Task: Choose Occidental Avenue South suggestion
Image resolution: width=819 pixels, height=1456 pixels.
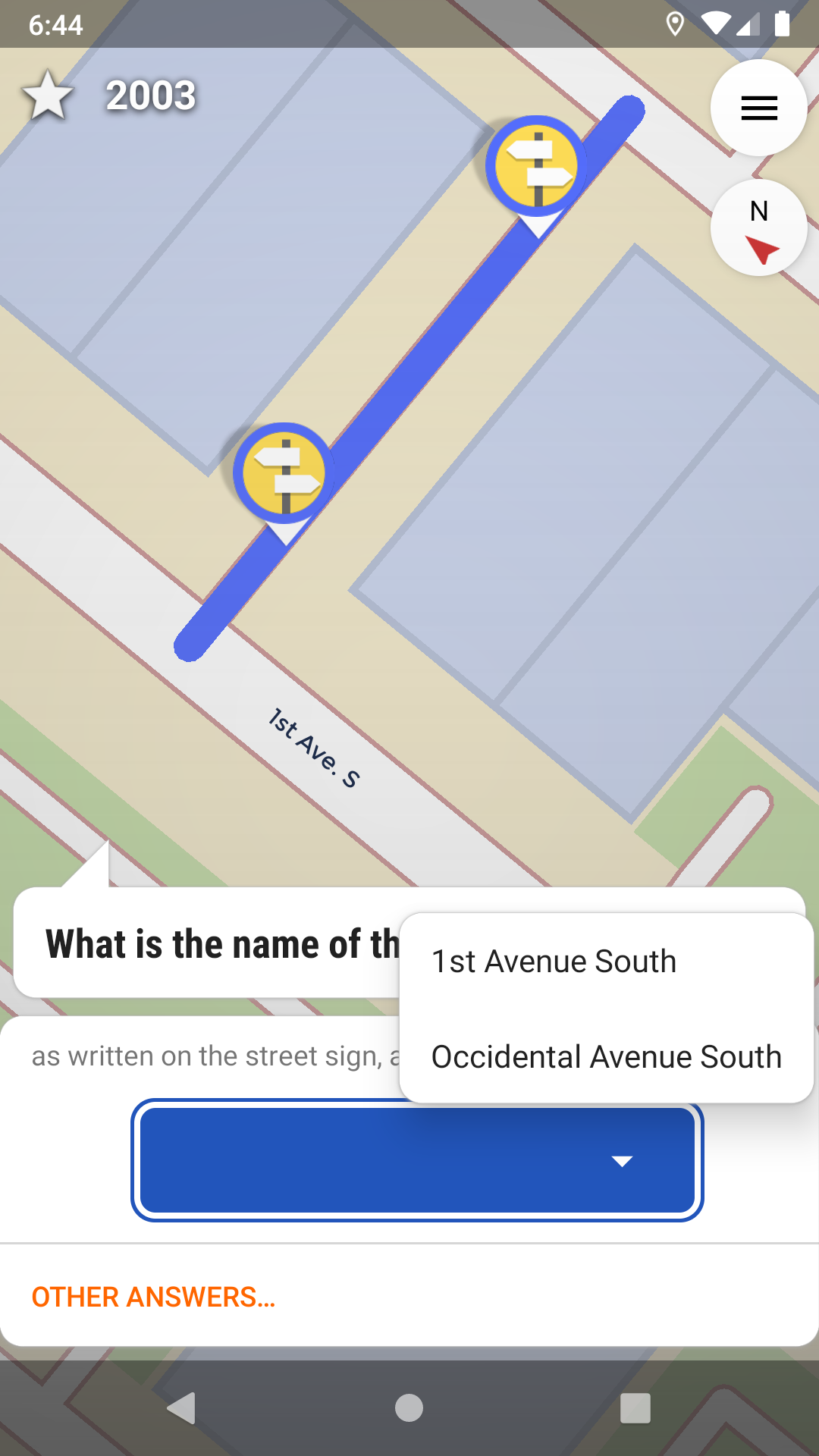Action: 606,1056
